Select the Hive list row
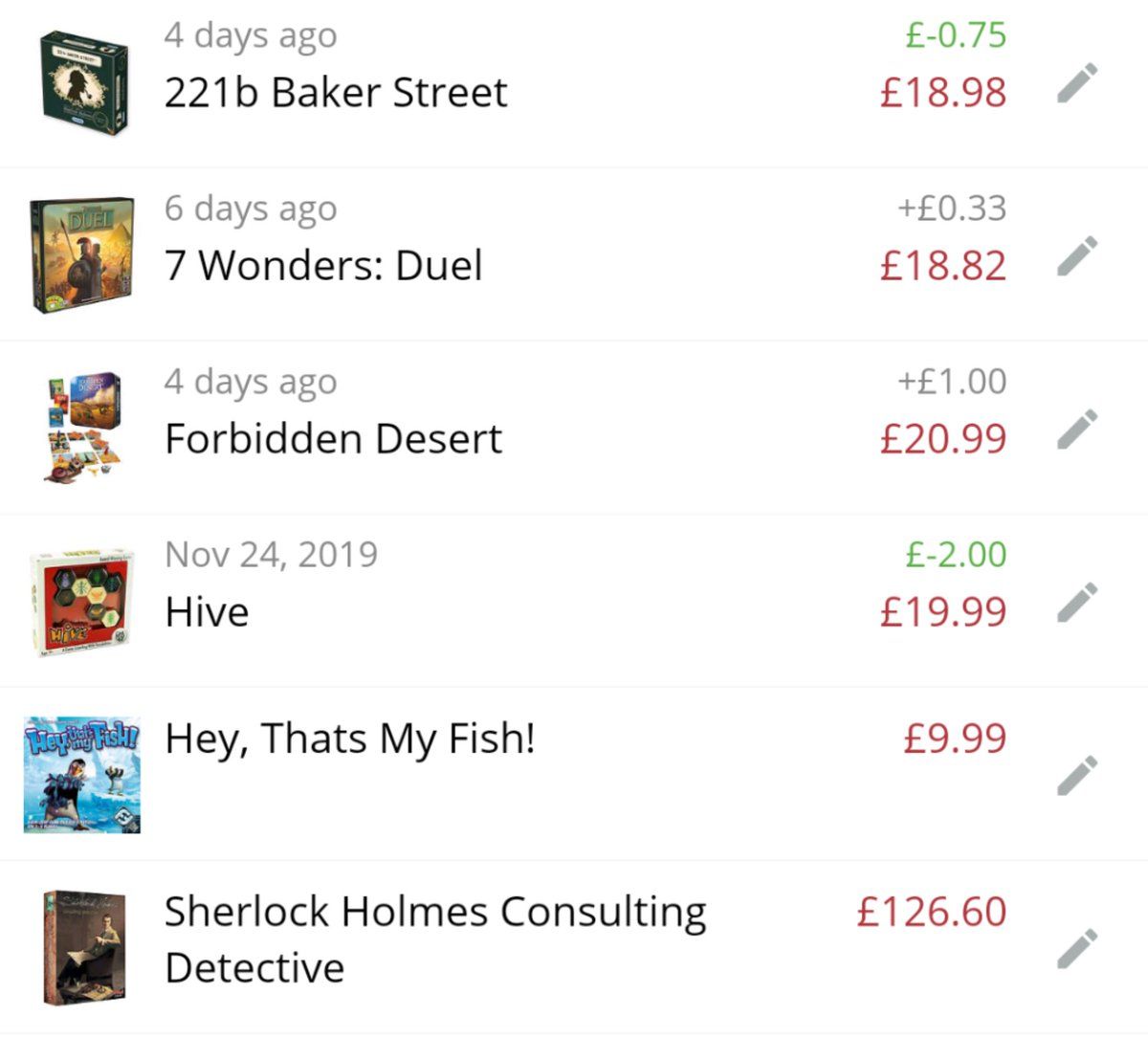 [207, 612]
